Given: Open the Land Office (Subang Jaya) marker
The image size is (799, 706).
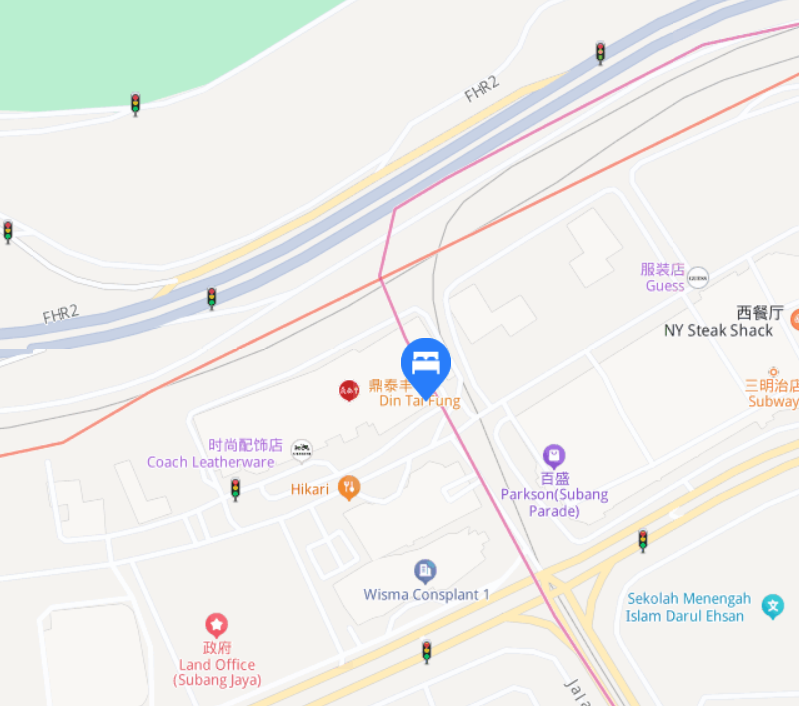Looking at the screenshot, I should 216,626.
